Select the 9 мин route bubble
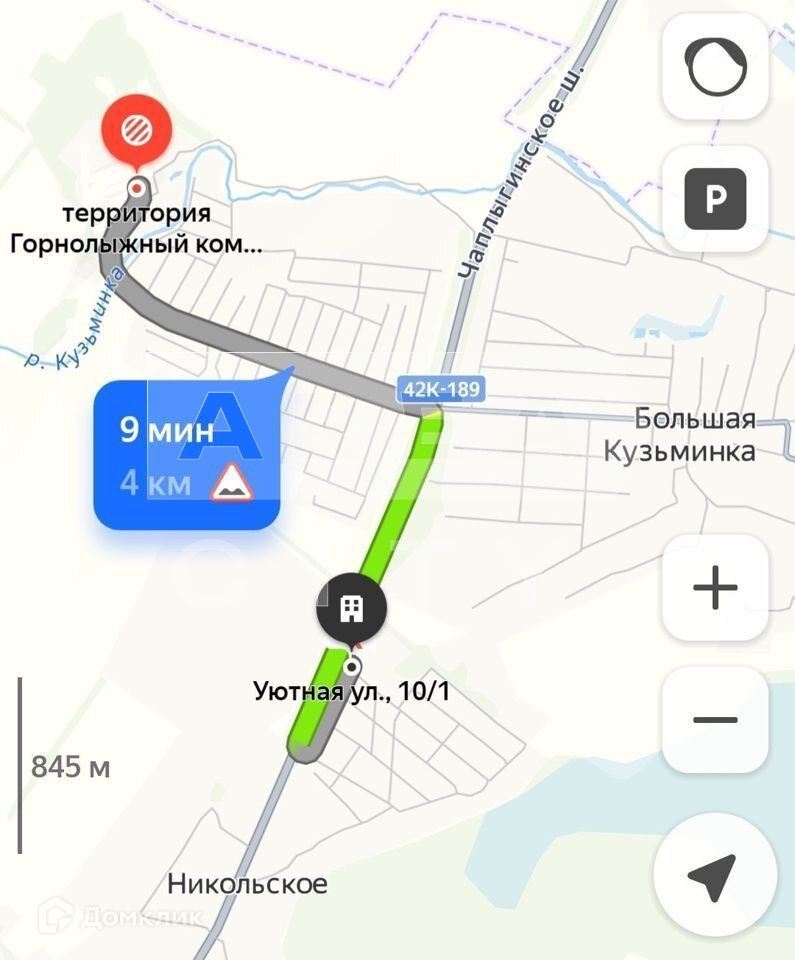The image size is (795, 960). coord(185,455)
